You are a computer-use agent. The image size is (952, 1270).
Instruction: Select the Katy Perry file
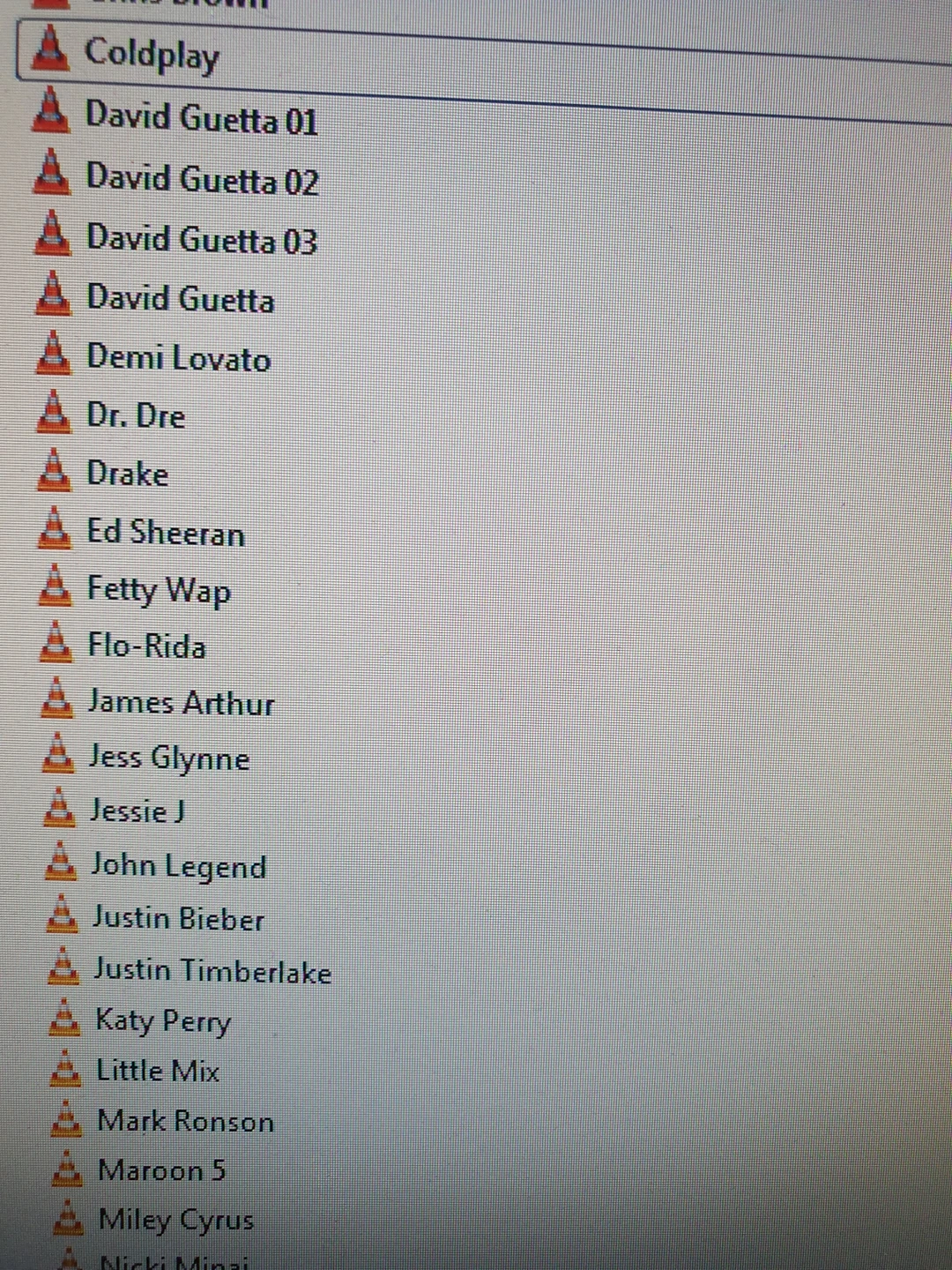click(163, 1021)
